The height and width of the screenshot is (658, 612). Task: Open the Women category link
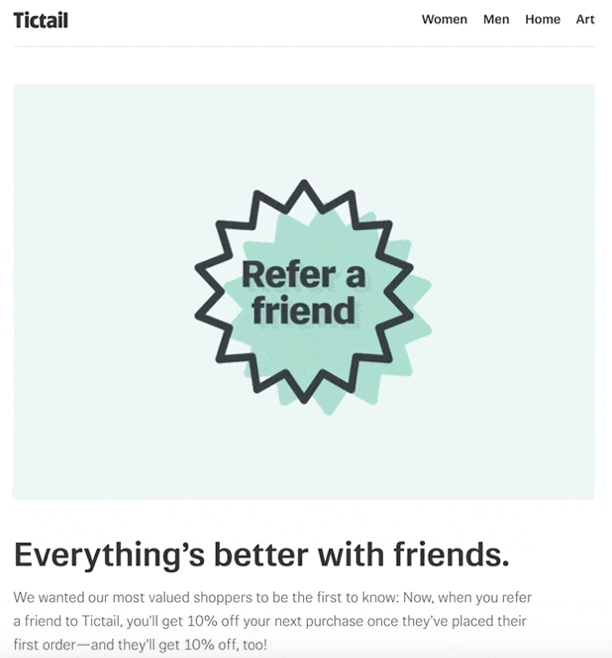click(444, 19)
